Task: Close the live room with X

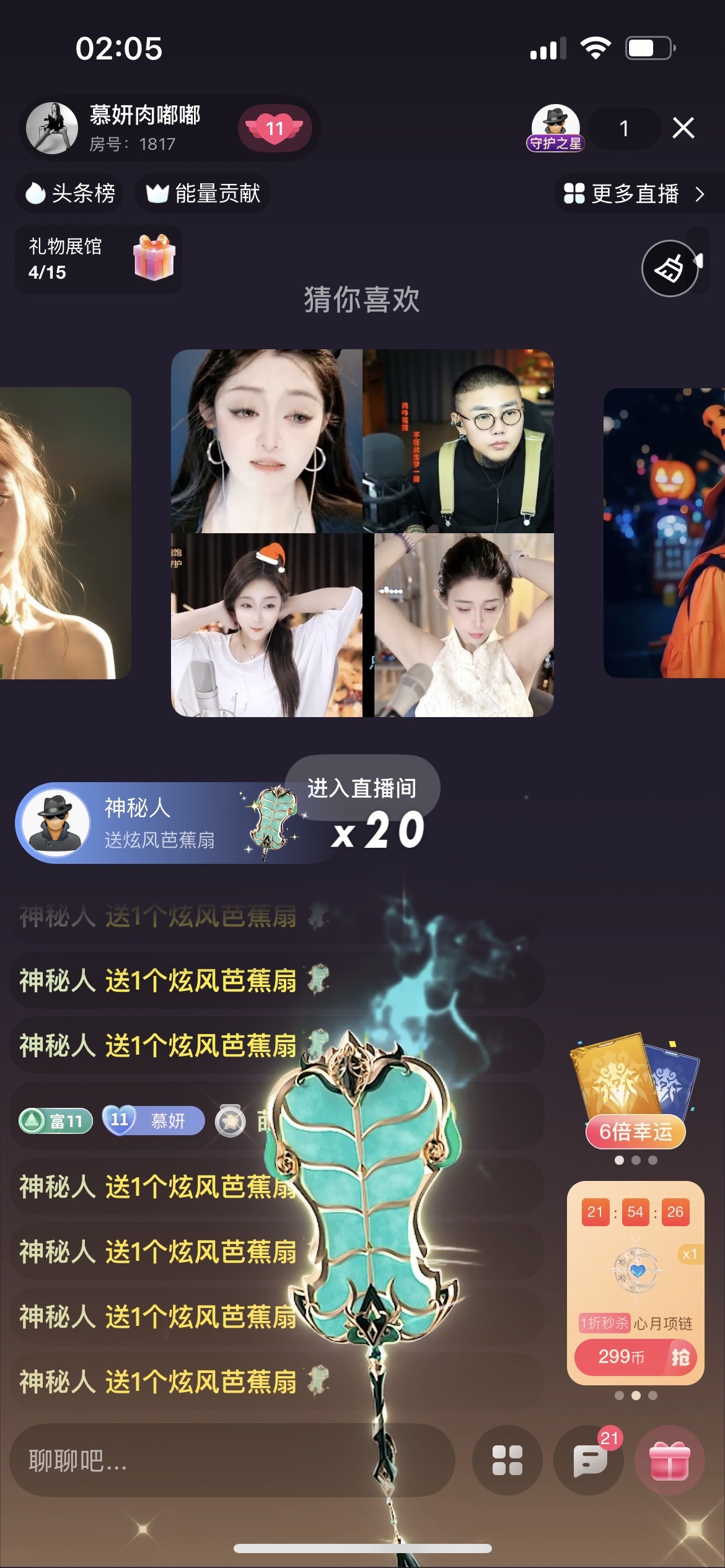Action: (x=683, y=128)
